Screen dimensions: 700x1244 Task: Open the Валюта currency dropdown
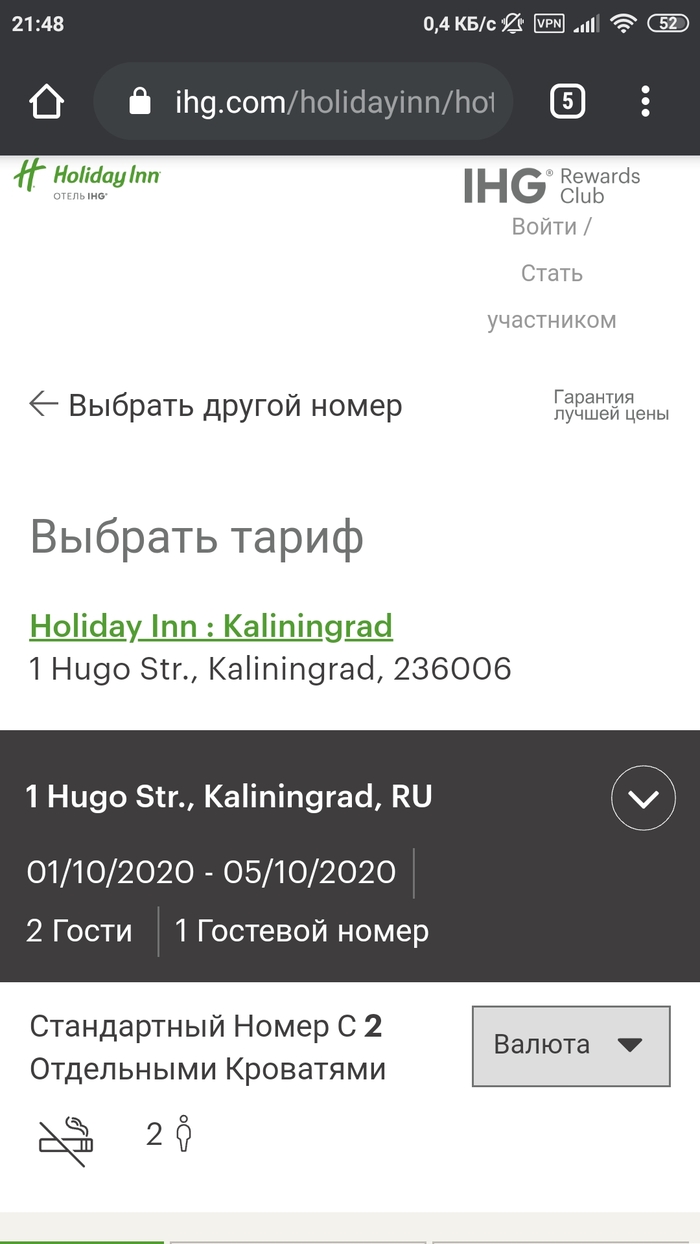[570, 1045]
